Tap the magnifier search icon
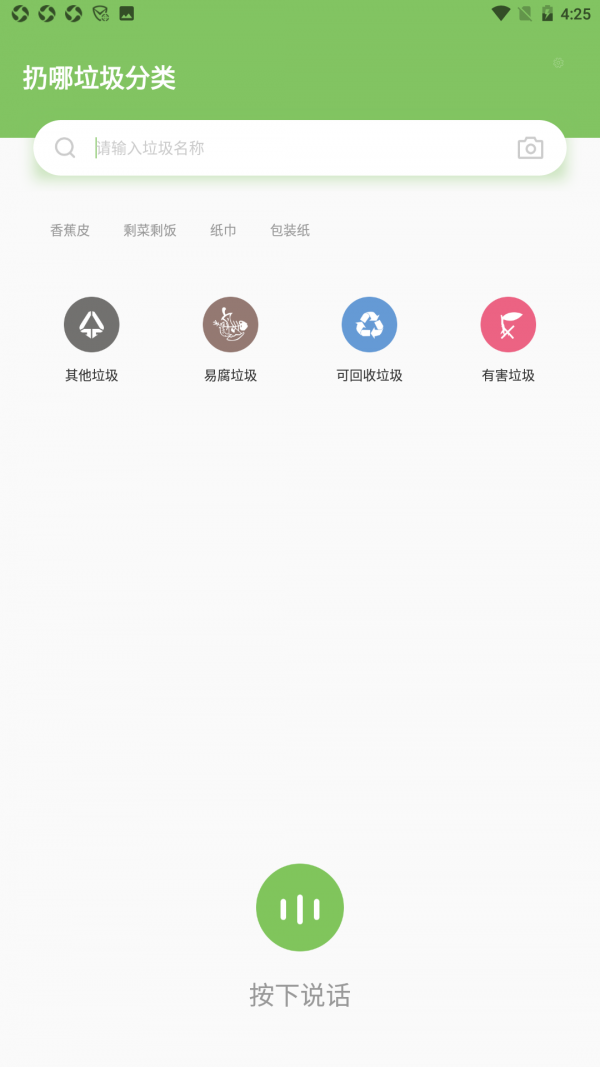Screen dimensions: 600x1067 tap(65, 148)
